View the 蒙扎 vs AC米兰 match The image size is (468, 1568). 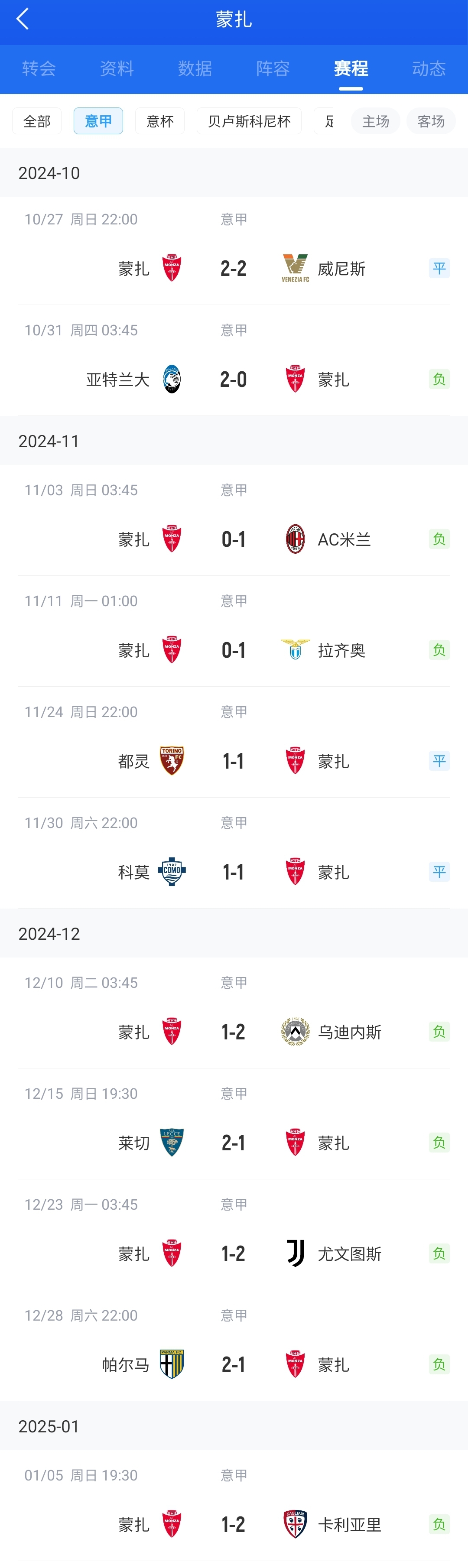[x=234, y=539]
